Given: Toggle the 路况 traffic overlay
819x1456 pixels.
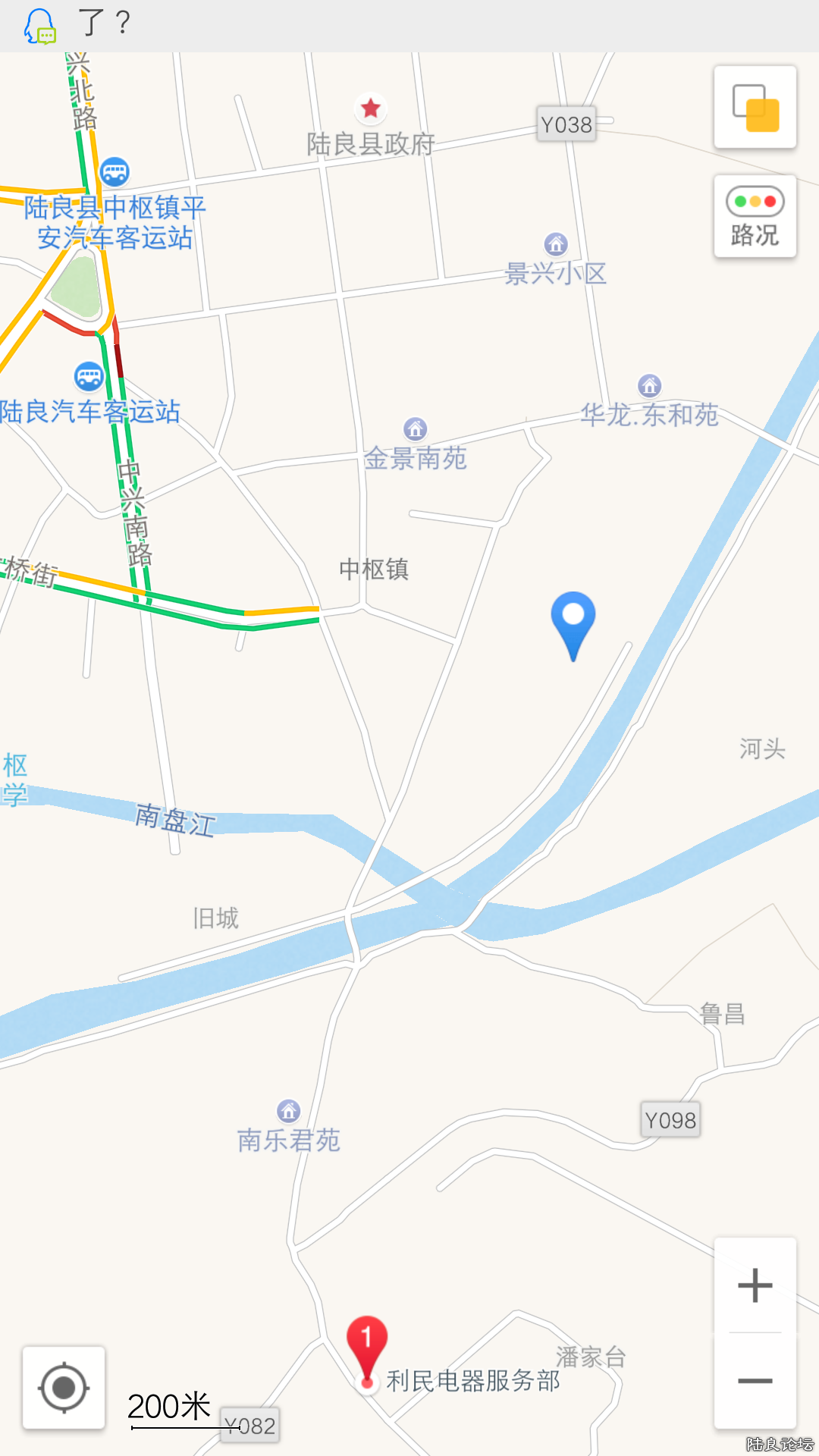Looking at the screenshot, I should click(x=755, y=216).
